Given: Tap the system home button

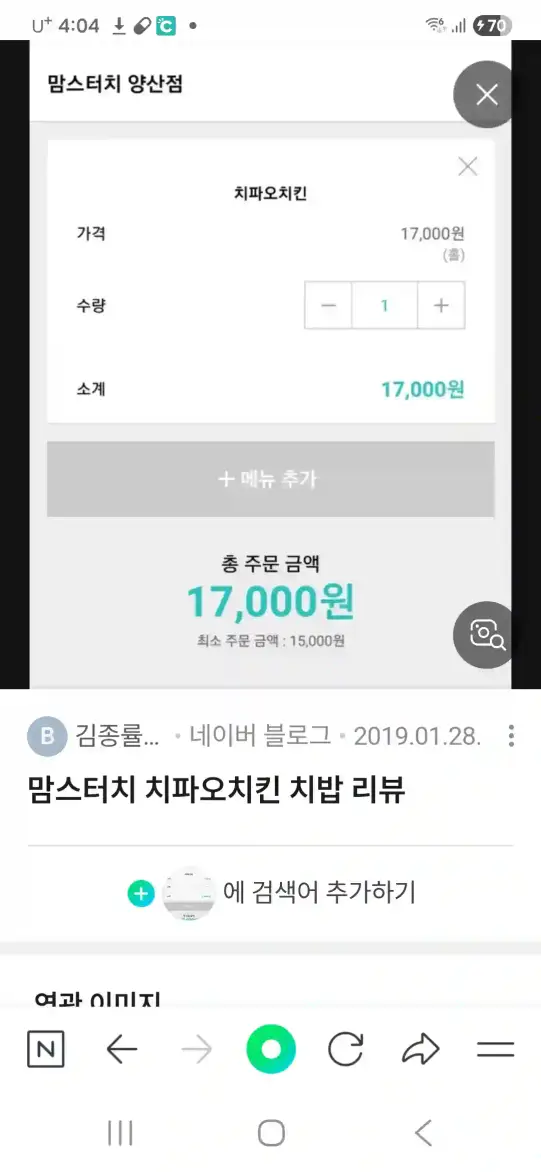Looking at the screenshot, I should (x=271, y=1133).
